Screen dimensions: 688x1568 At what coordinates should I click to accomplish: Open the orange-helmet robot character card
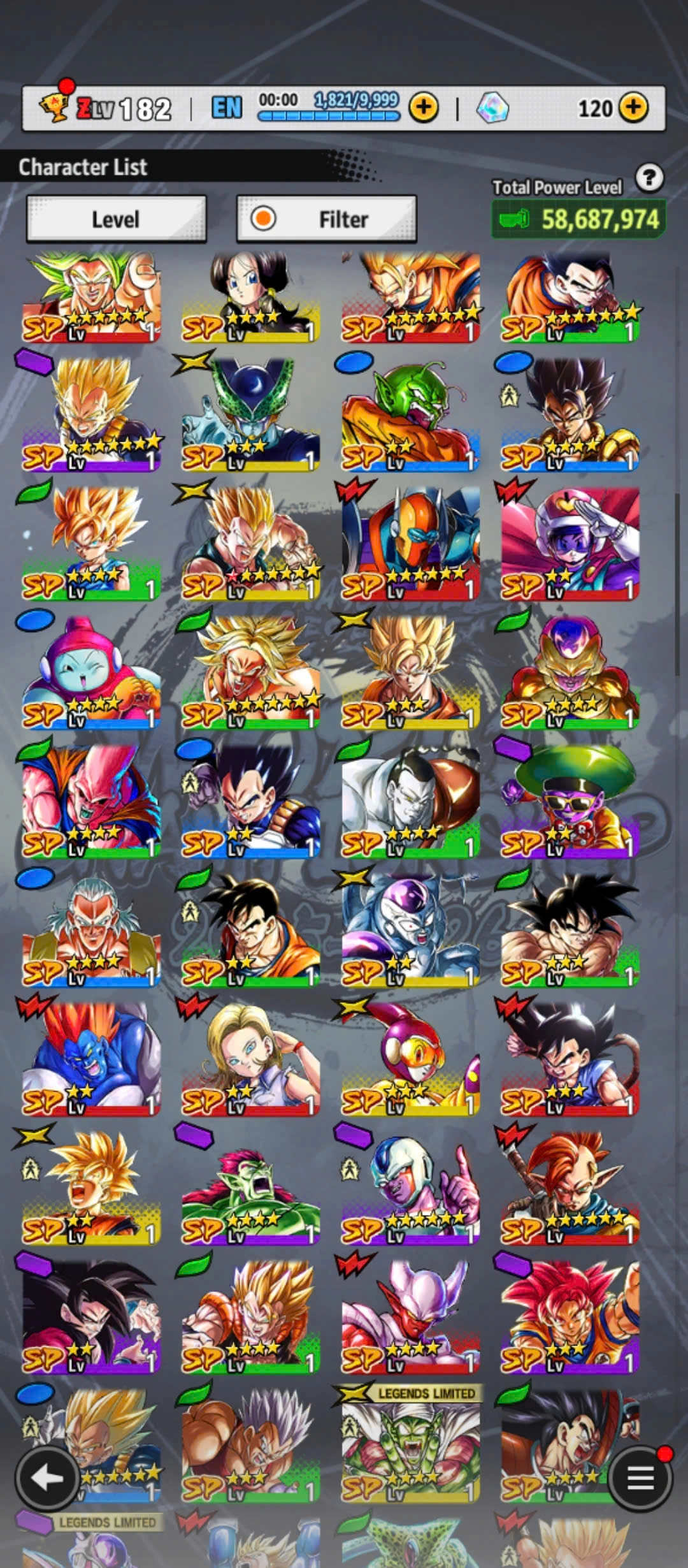[x=410, y=543]
